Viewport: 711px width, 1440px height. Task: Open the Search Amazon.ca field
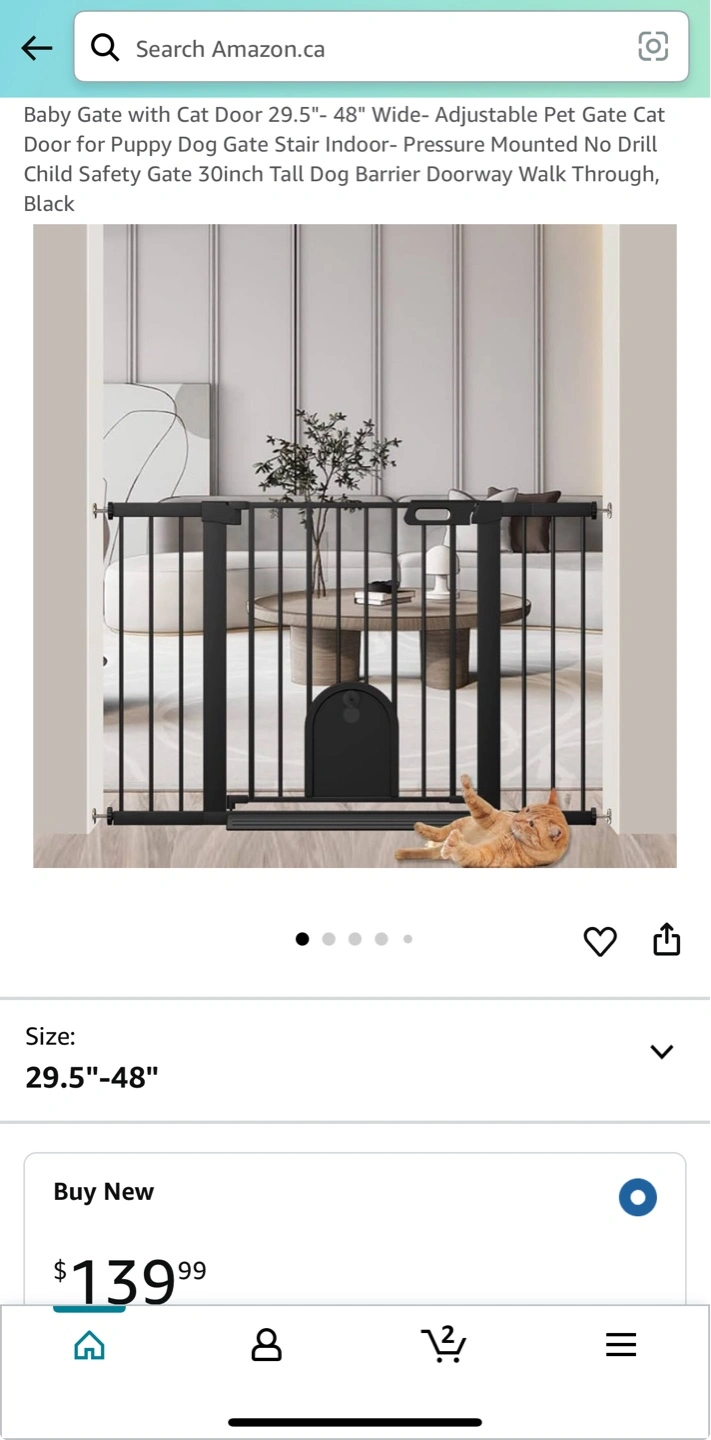pos(381,47)
